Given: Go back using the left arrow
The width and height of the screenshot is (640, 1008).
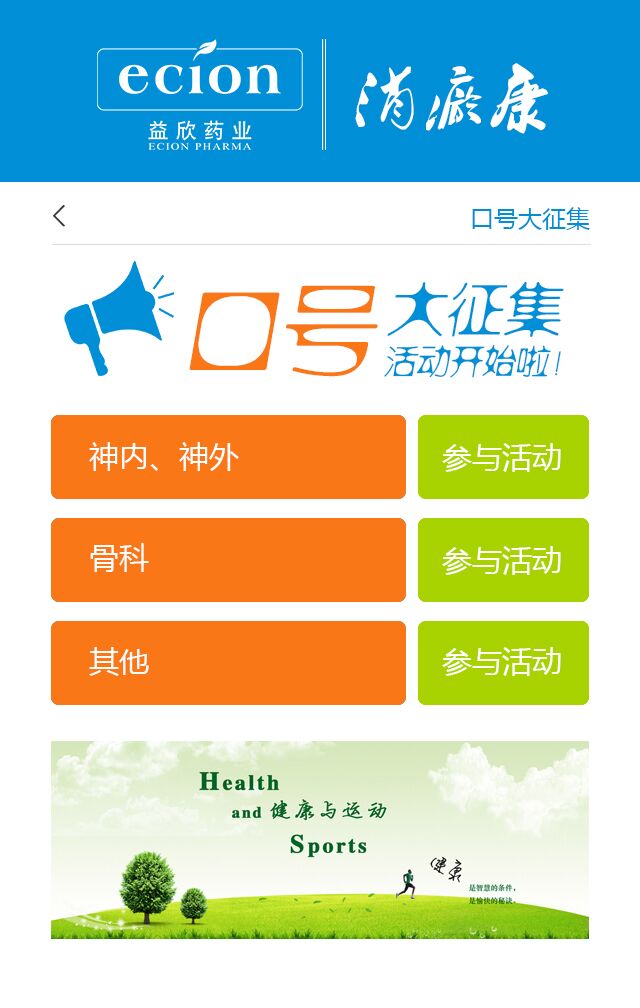Looking at the screenshot, I should pyautogui.click(x=60, y=216).
